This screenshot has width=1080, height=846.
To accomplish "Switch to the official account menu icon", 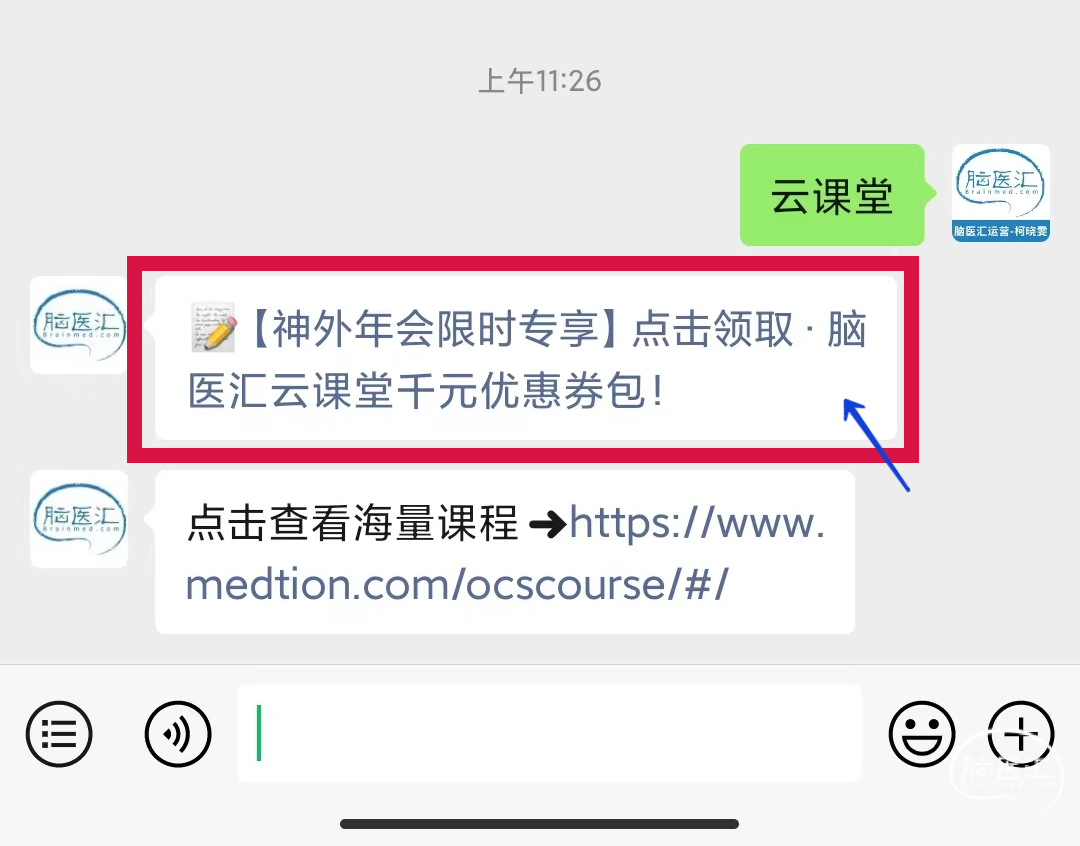I will coord(59,734).
